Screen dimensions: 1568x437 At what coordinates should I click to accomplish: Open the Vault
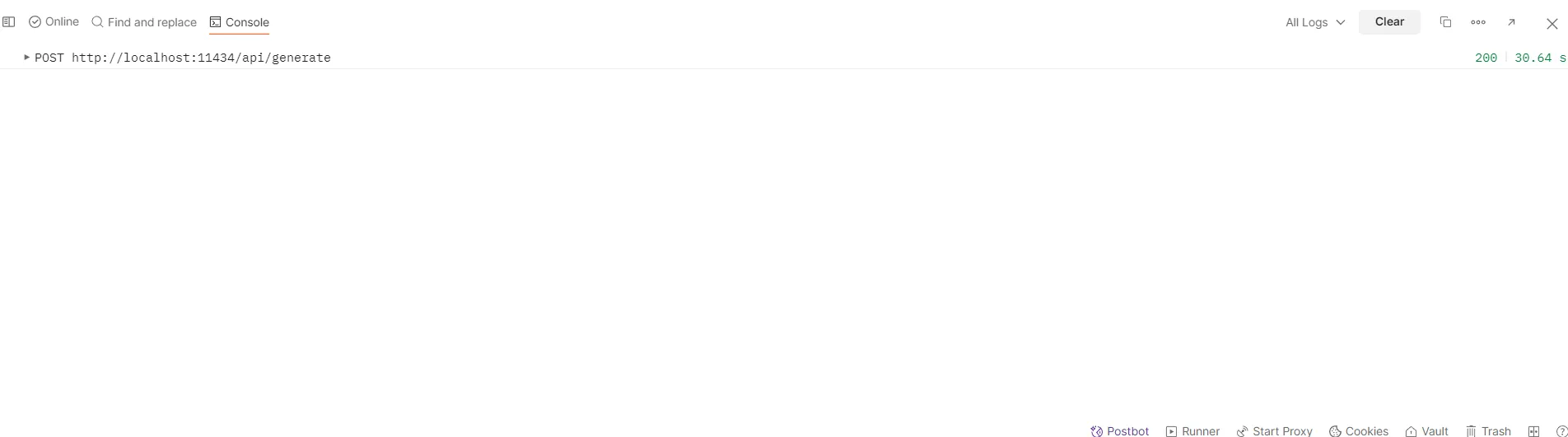pos(1426,430)
